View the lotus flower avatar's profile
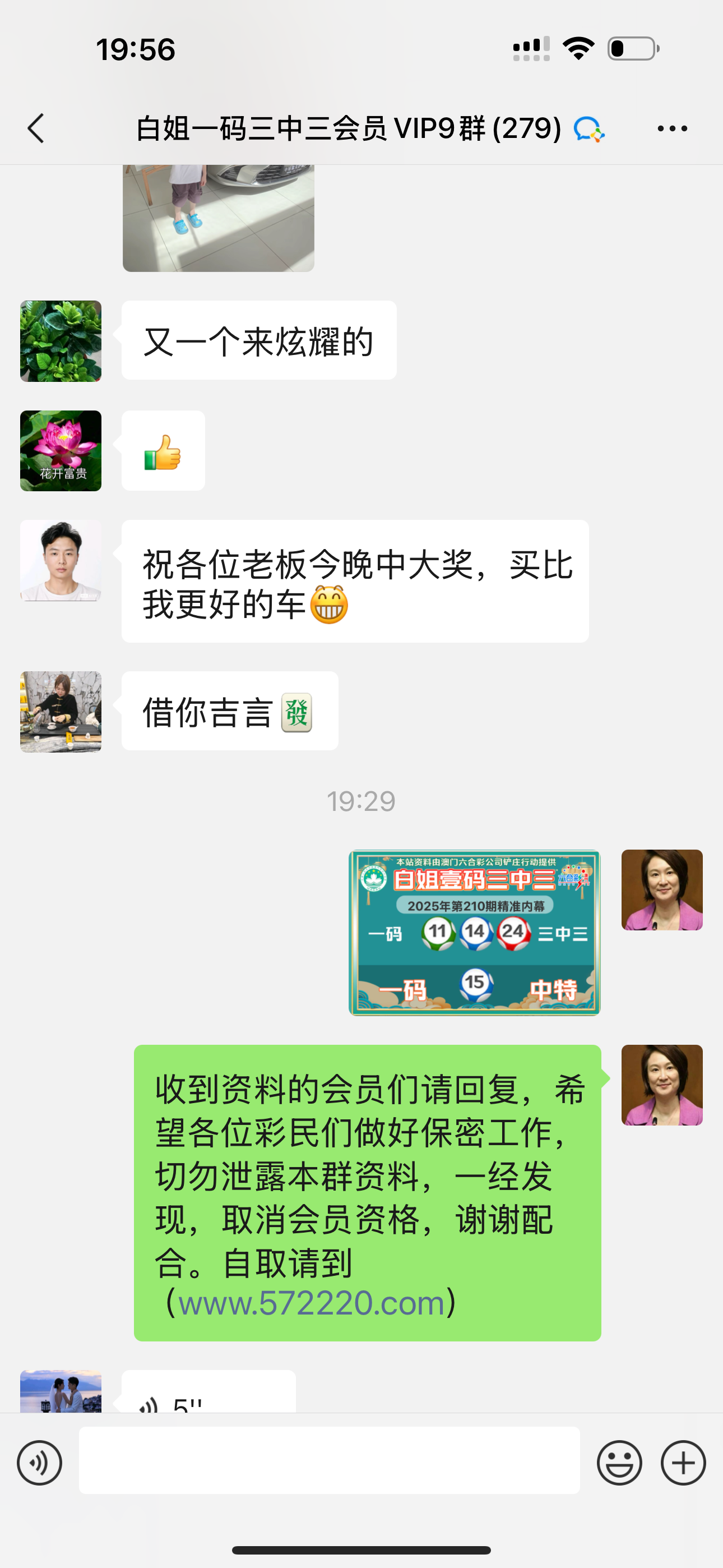 pyautogui.click(x=61, y=450)
